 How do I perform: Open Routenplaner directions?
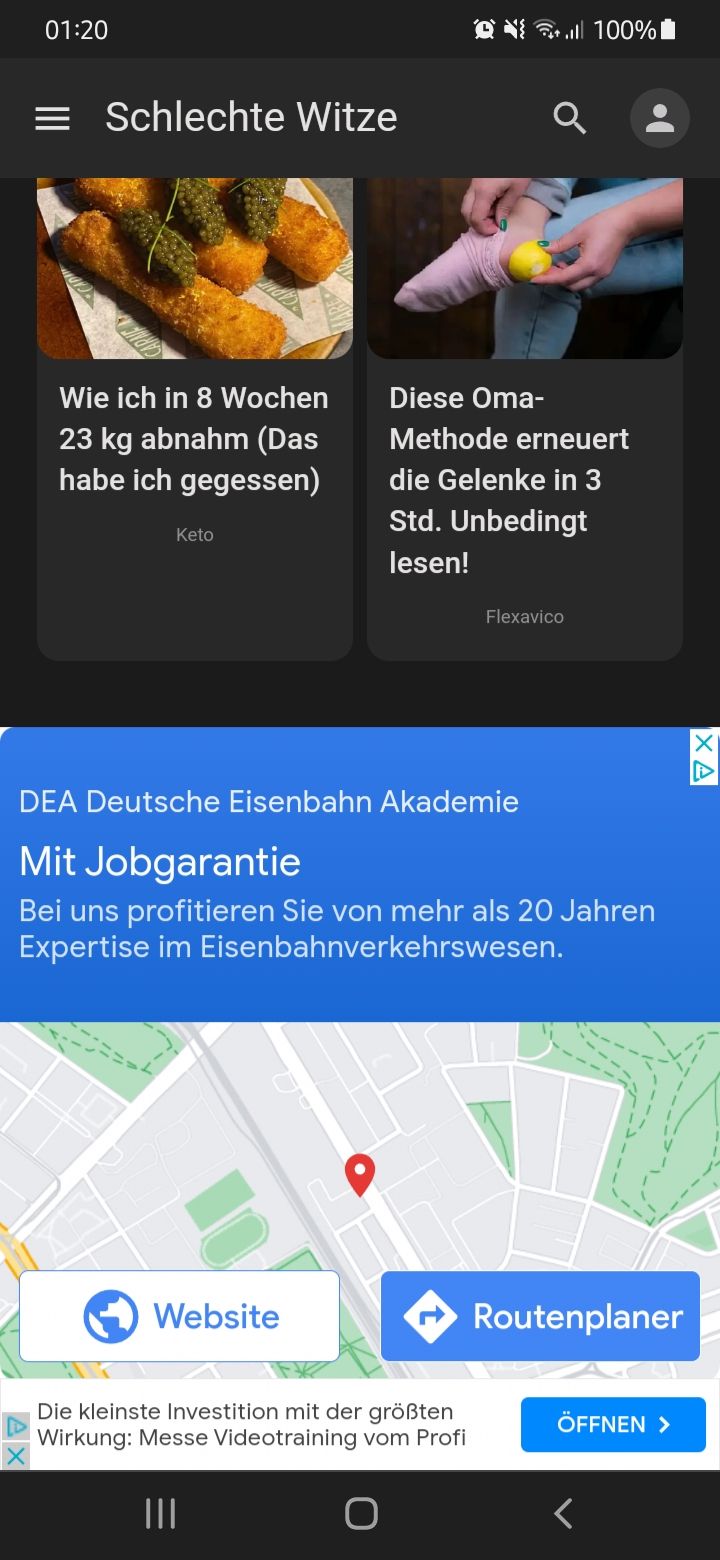(540, 1316)
